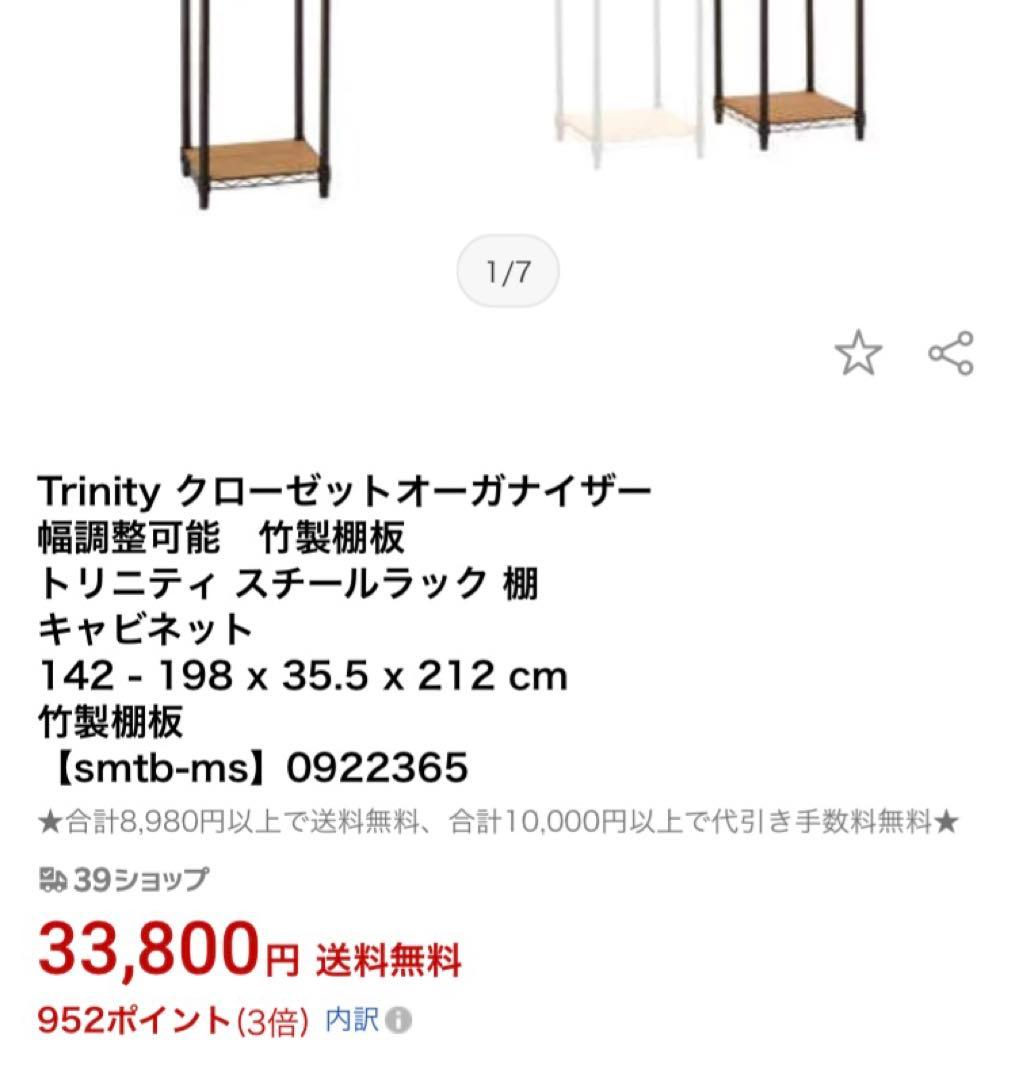Select the 送料無料 free shipping label
Image resolution: width=1017 pixels, height=1080 pixels.
coord(390,958)
